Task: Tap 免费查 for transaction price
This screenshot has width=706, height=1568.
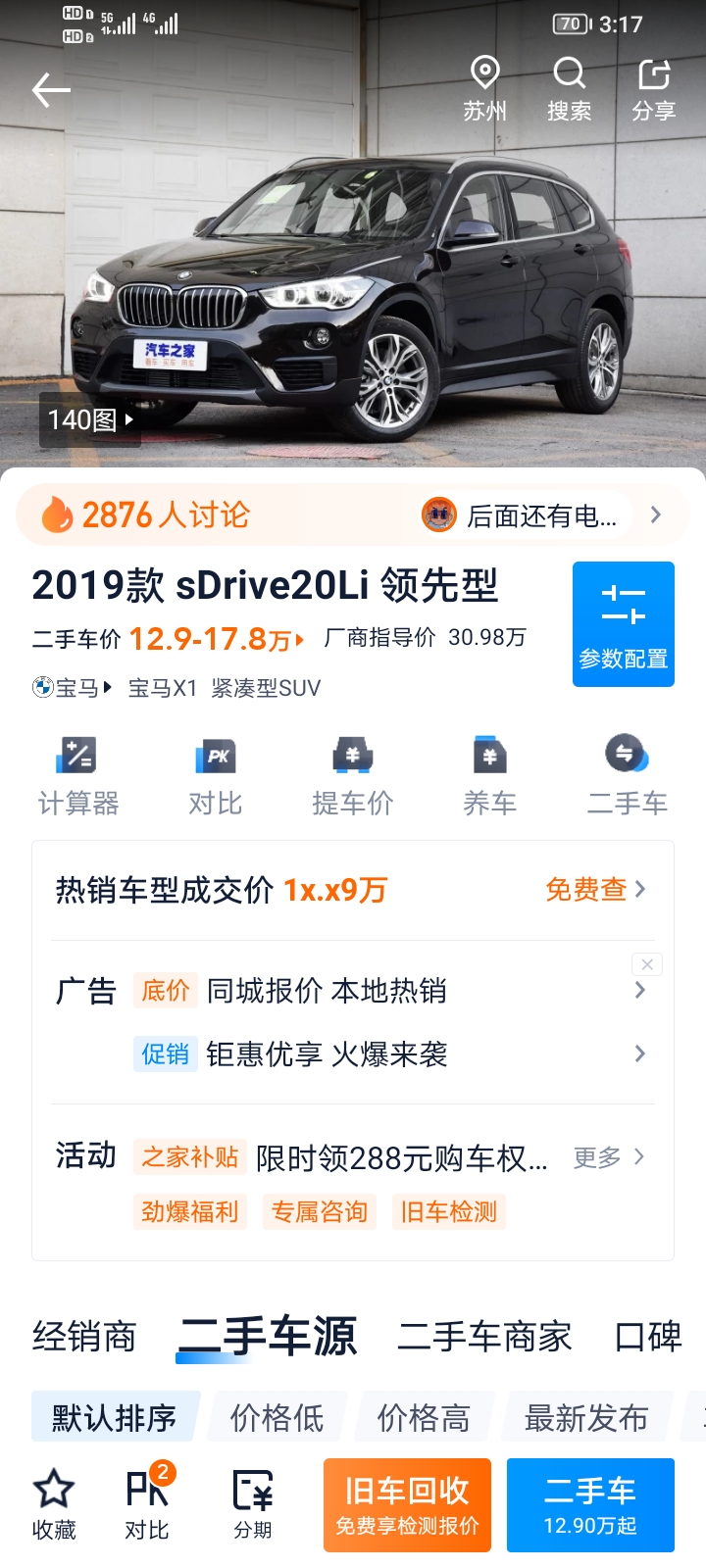Action: point(595,889)
